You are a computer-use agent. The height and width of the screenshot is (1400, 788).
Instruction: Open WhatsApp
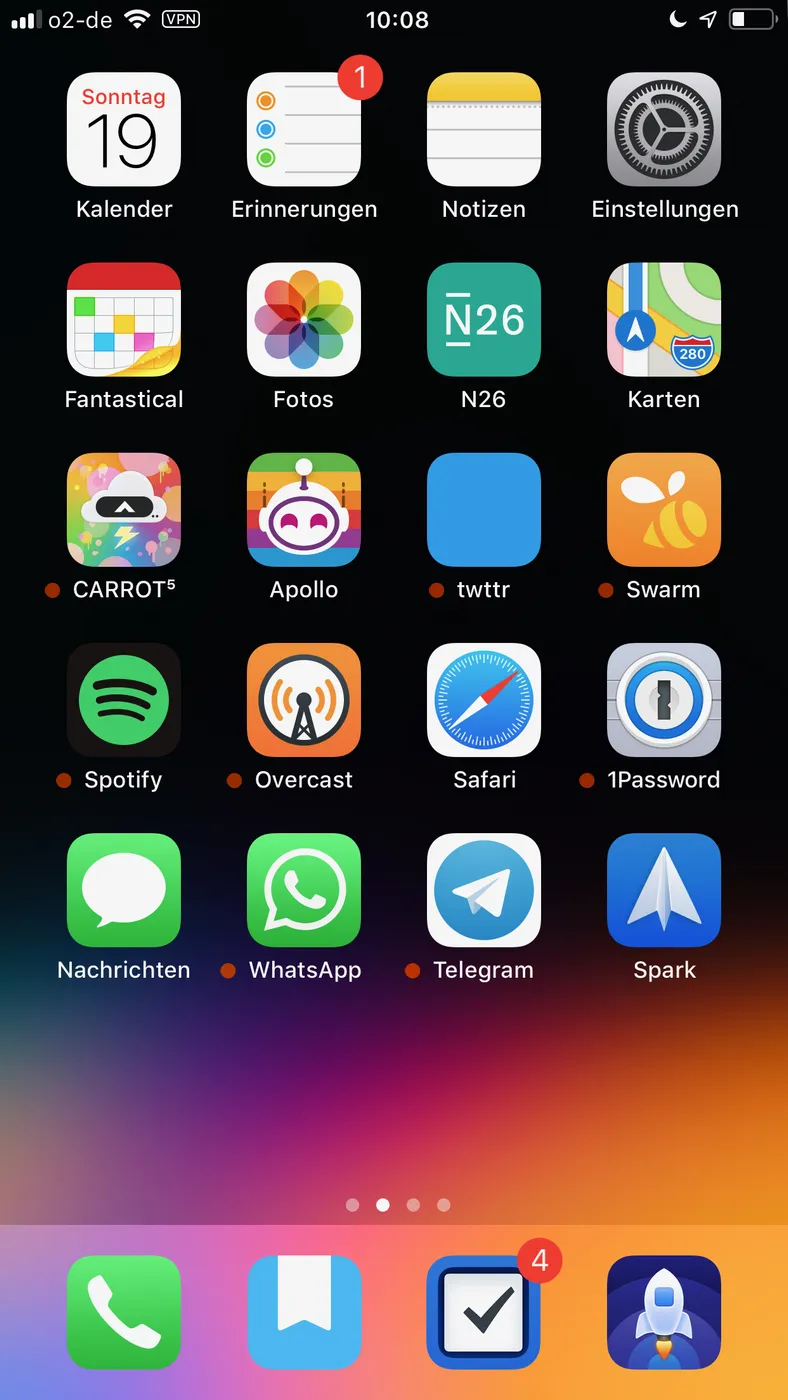pyautogui.click(x=304, y=890)
